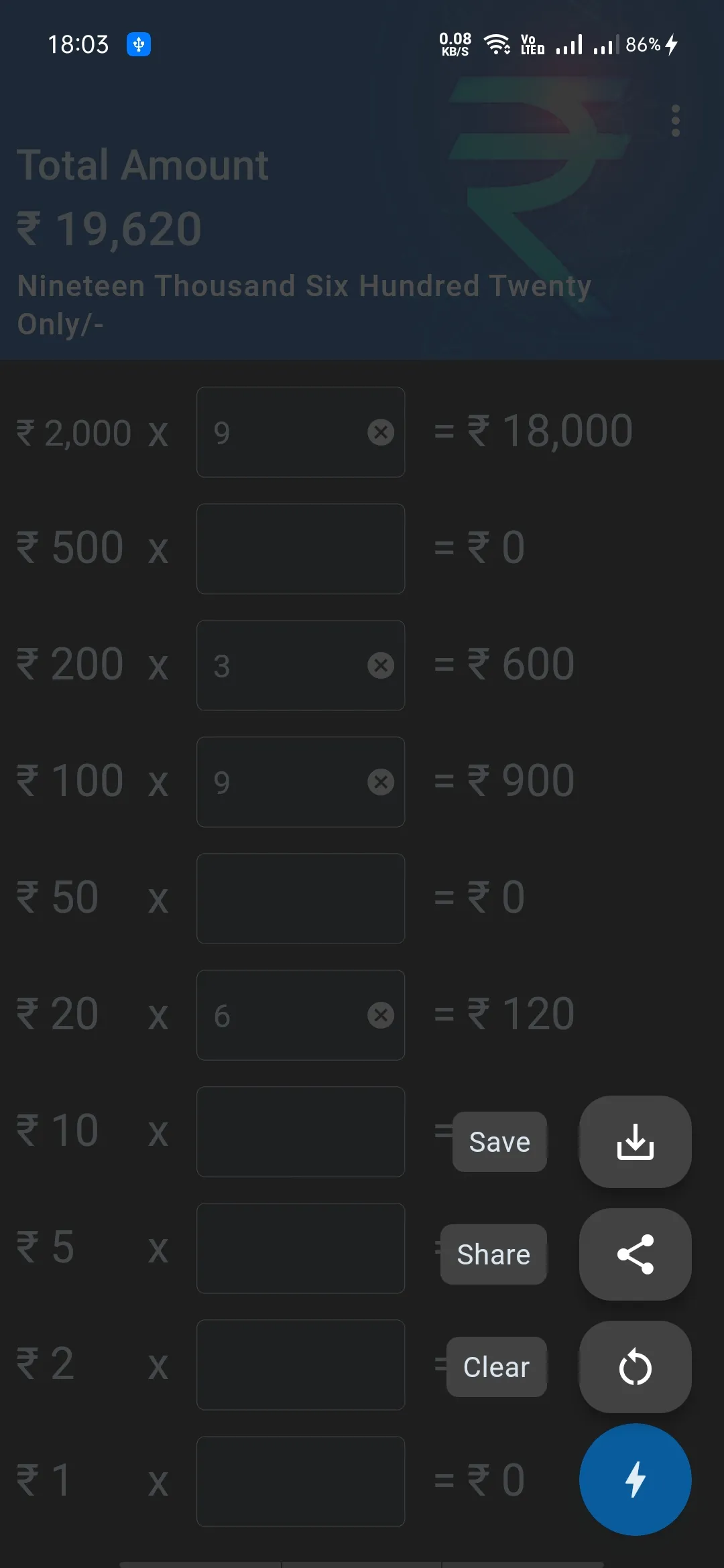Enter count for ₹ 50 notes
This screenshot has height=1568, width=724.
click(300, 899)
